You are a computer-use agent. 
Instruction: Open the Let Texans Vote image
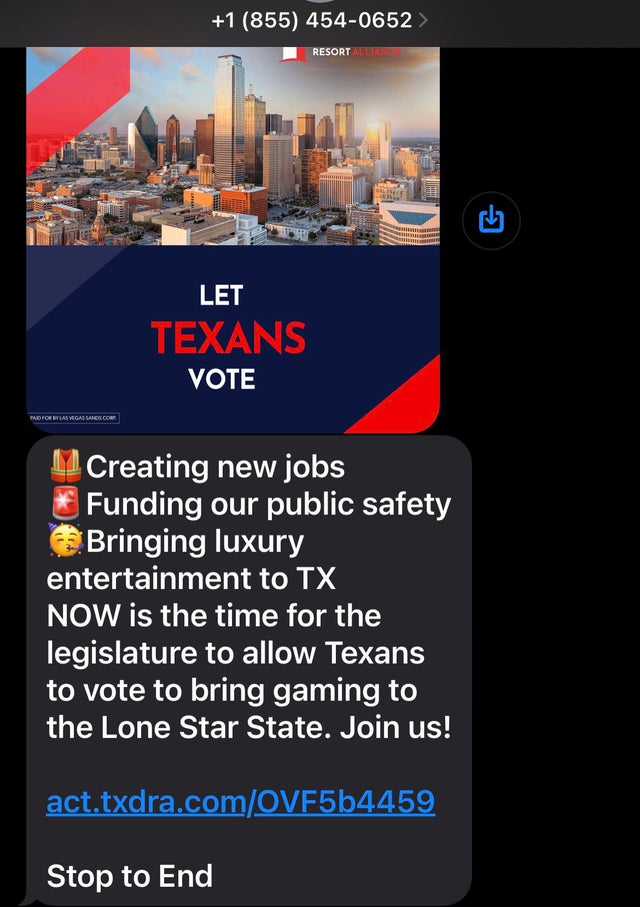point(232,240)
